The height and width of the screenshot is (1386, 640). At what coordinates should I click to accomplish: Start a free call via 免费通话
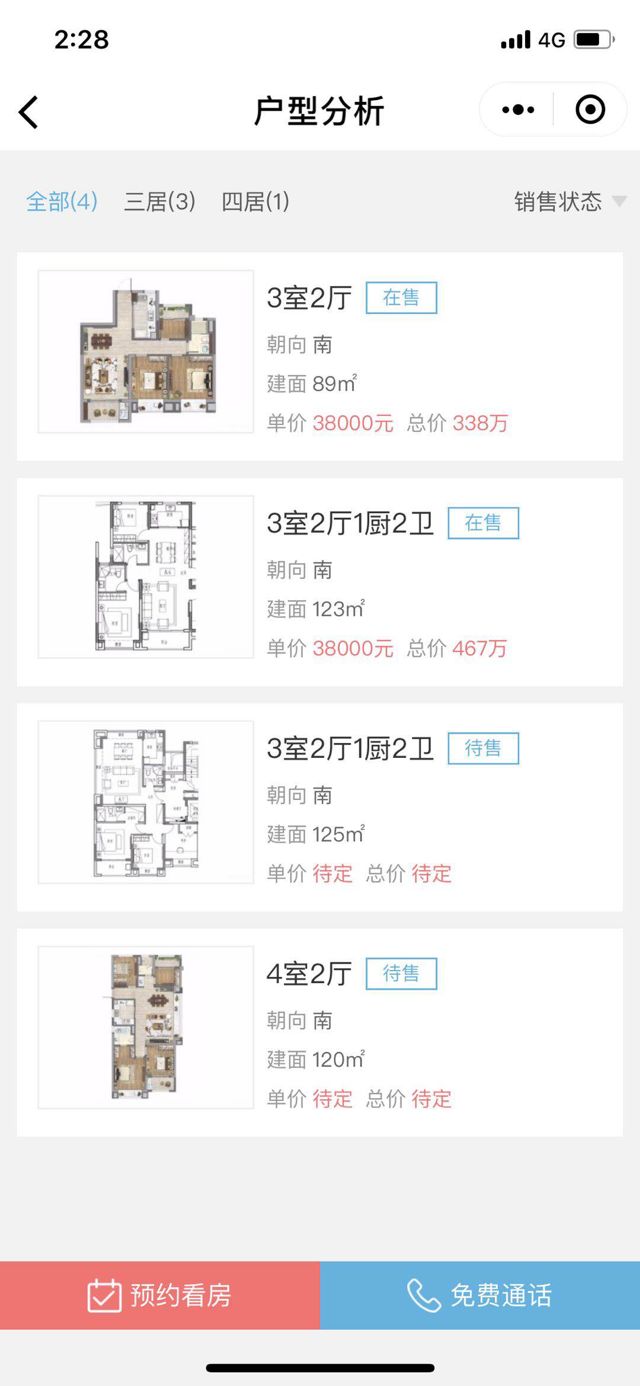click(x=480, y=1295)
